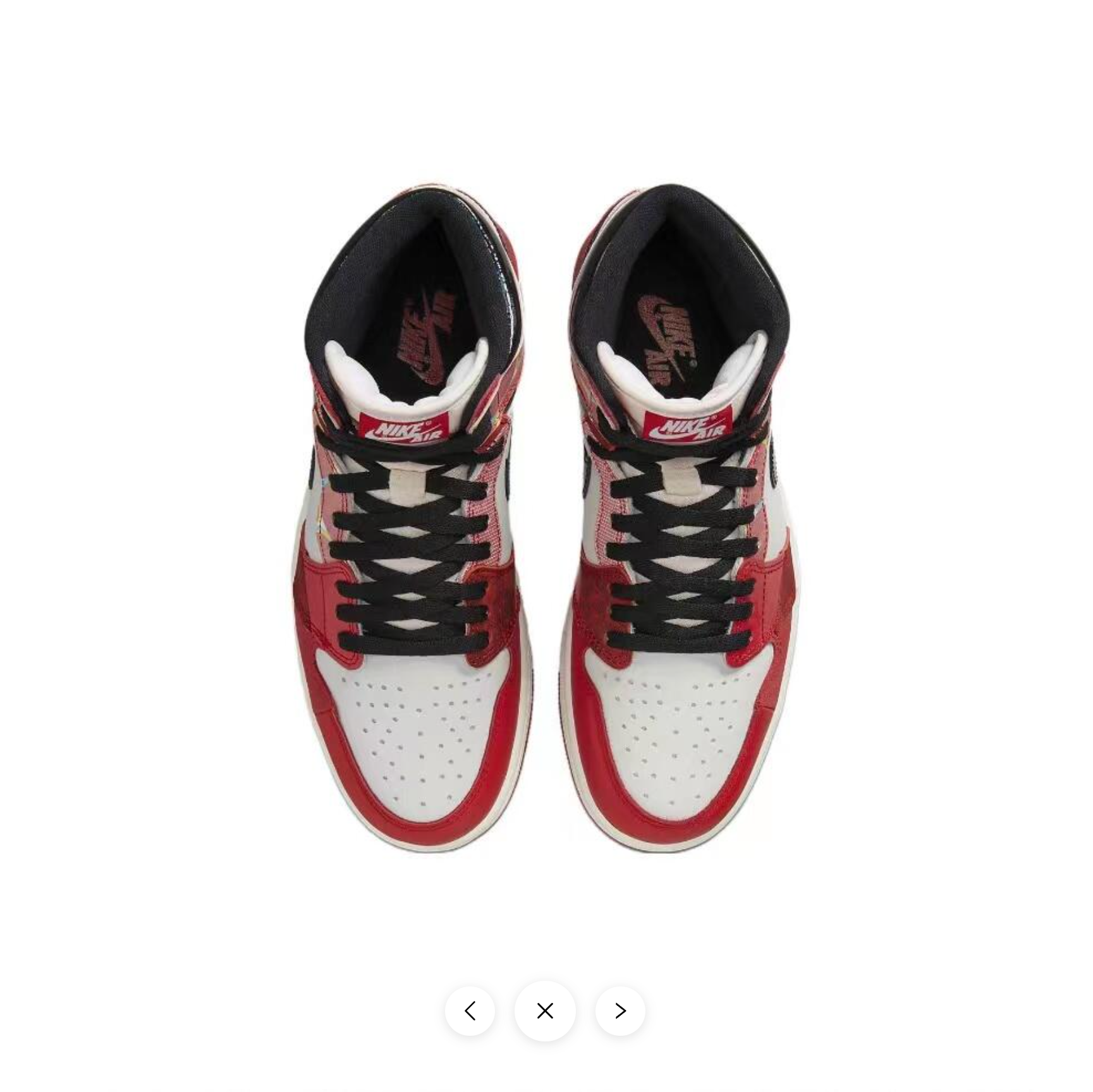Close the full-screen image viewer
Viewport: 1093px width, 1092px height.
coord(545,1011)
